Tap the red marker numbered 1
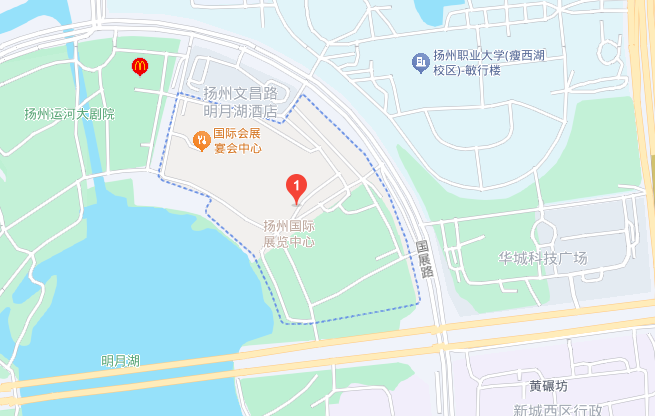655x416 pixels. tap(296, 186)
